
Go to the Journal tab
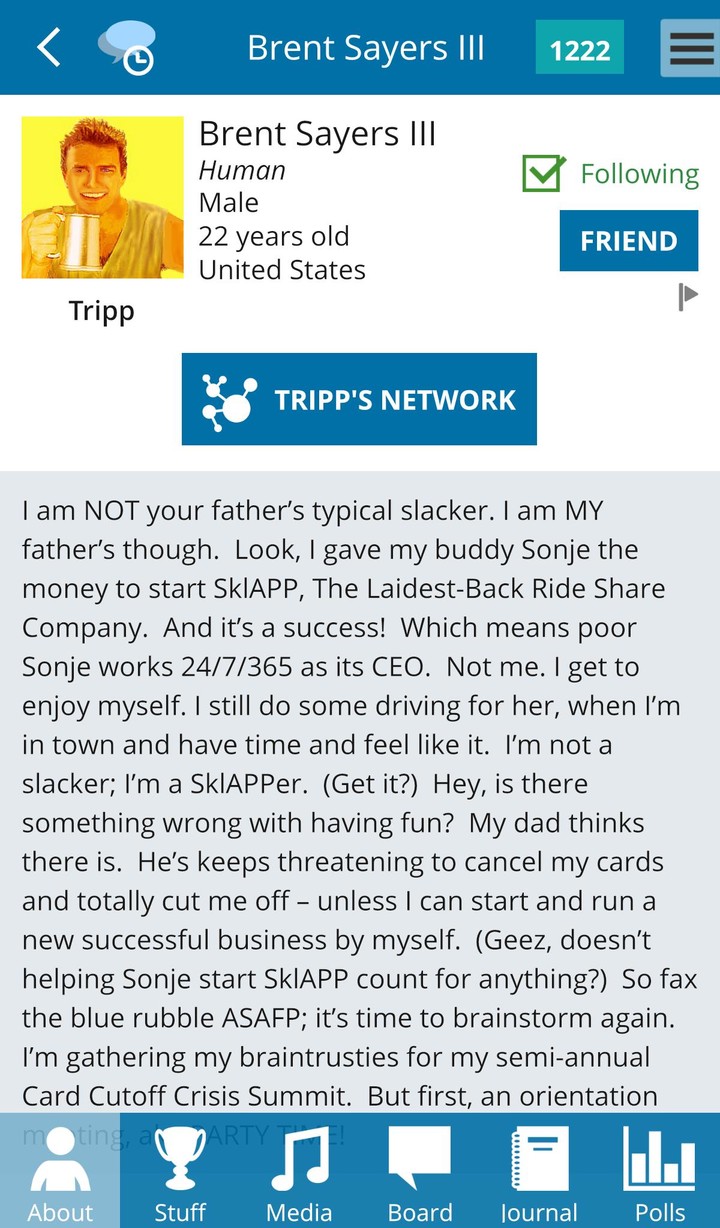pos(540,1172)
